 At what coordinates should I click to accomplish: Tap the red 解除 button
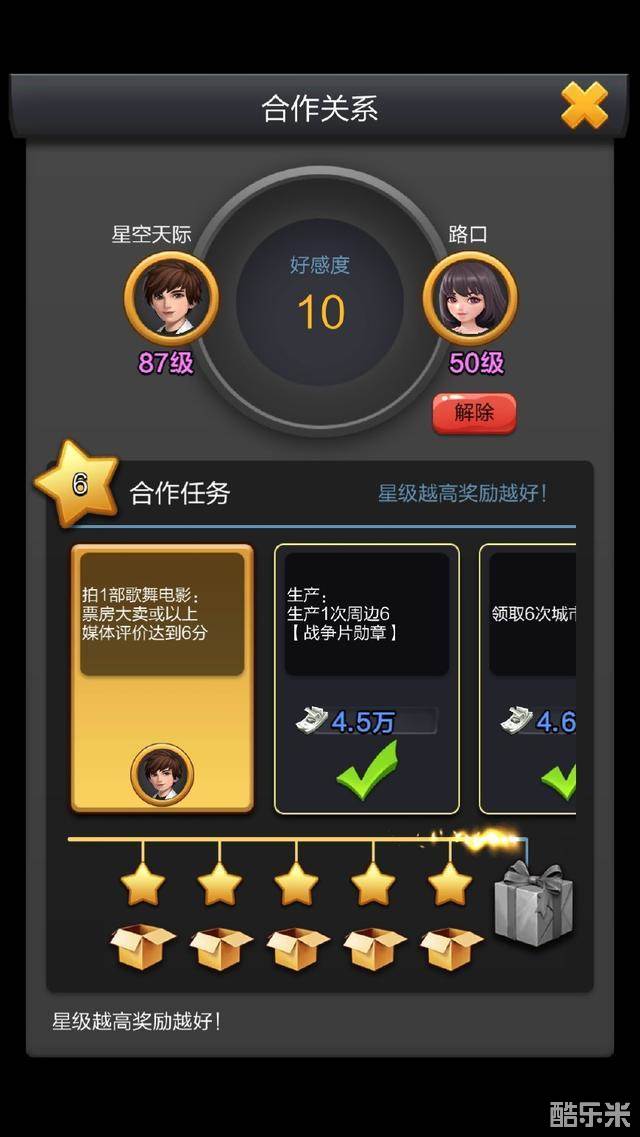pos(474,413)
